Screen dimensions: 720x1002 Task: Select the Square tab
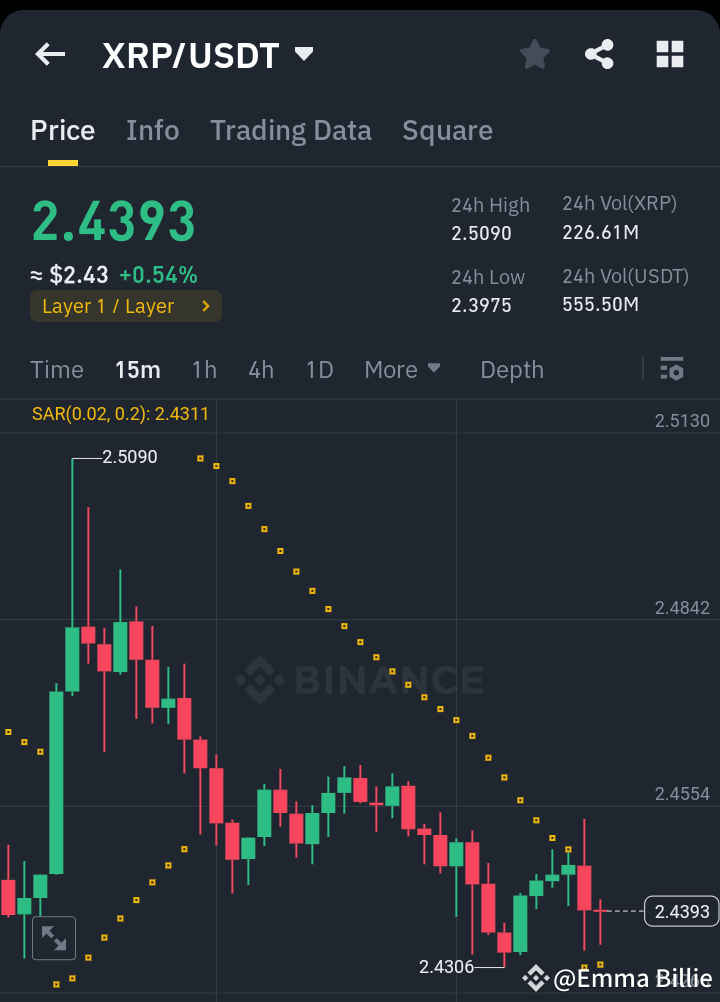(447, 130)
